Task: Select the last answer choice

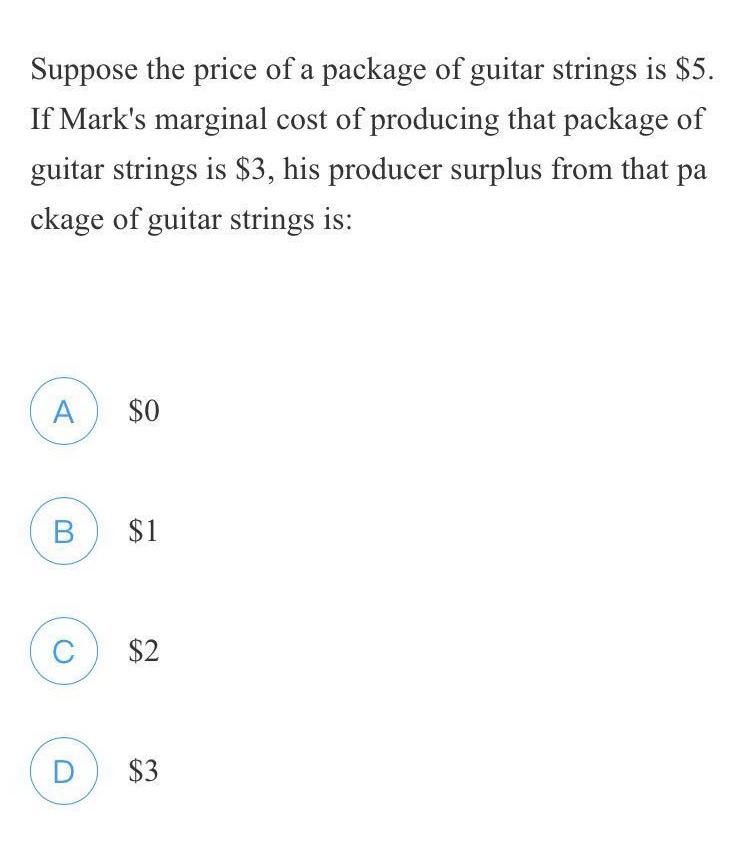Action: tap(64, 770)
